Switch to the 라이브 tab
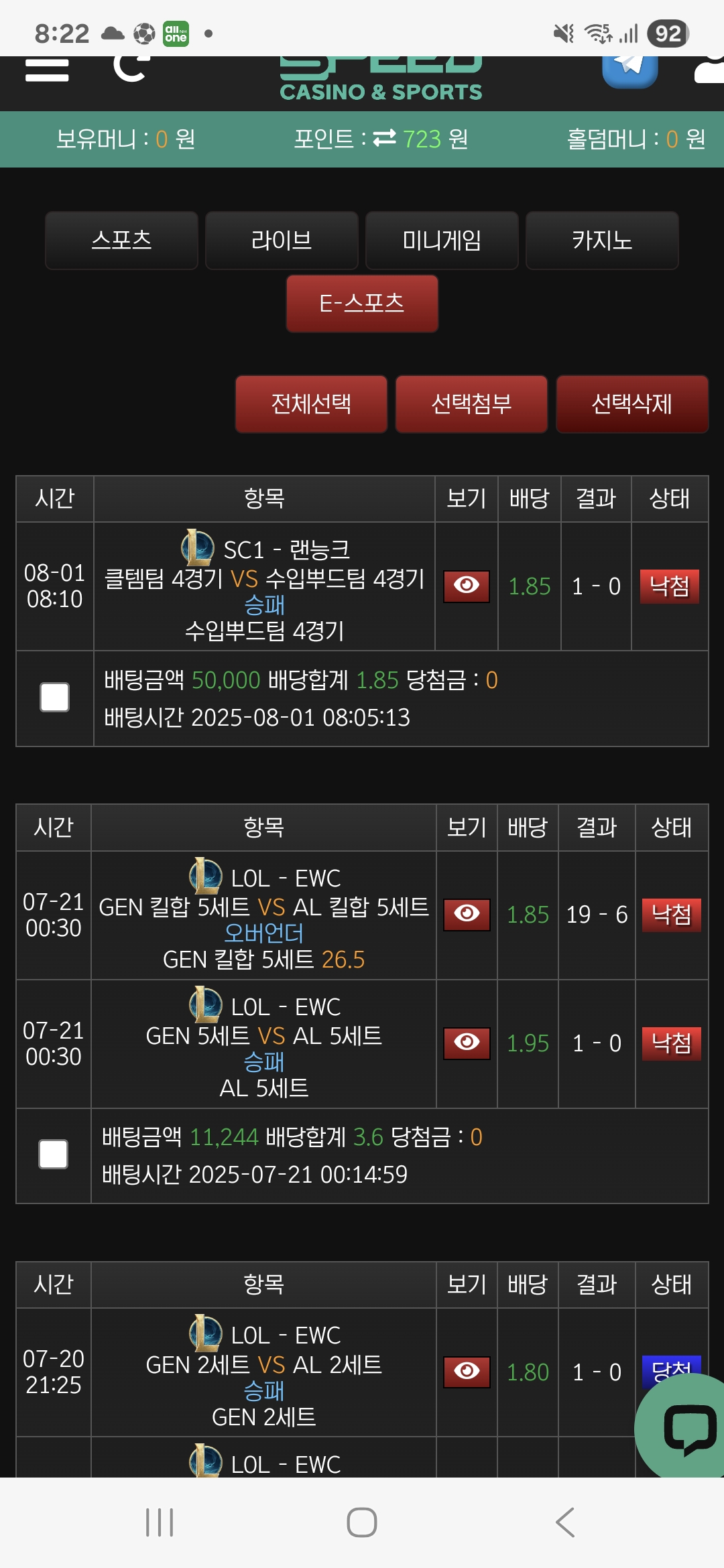The image size is (724, 1568). pos(282,241)
